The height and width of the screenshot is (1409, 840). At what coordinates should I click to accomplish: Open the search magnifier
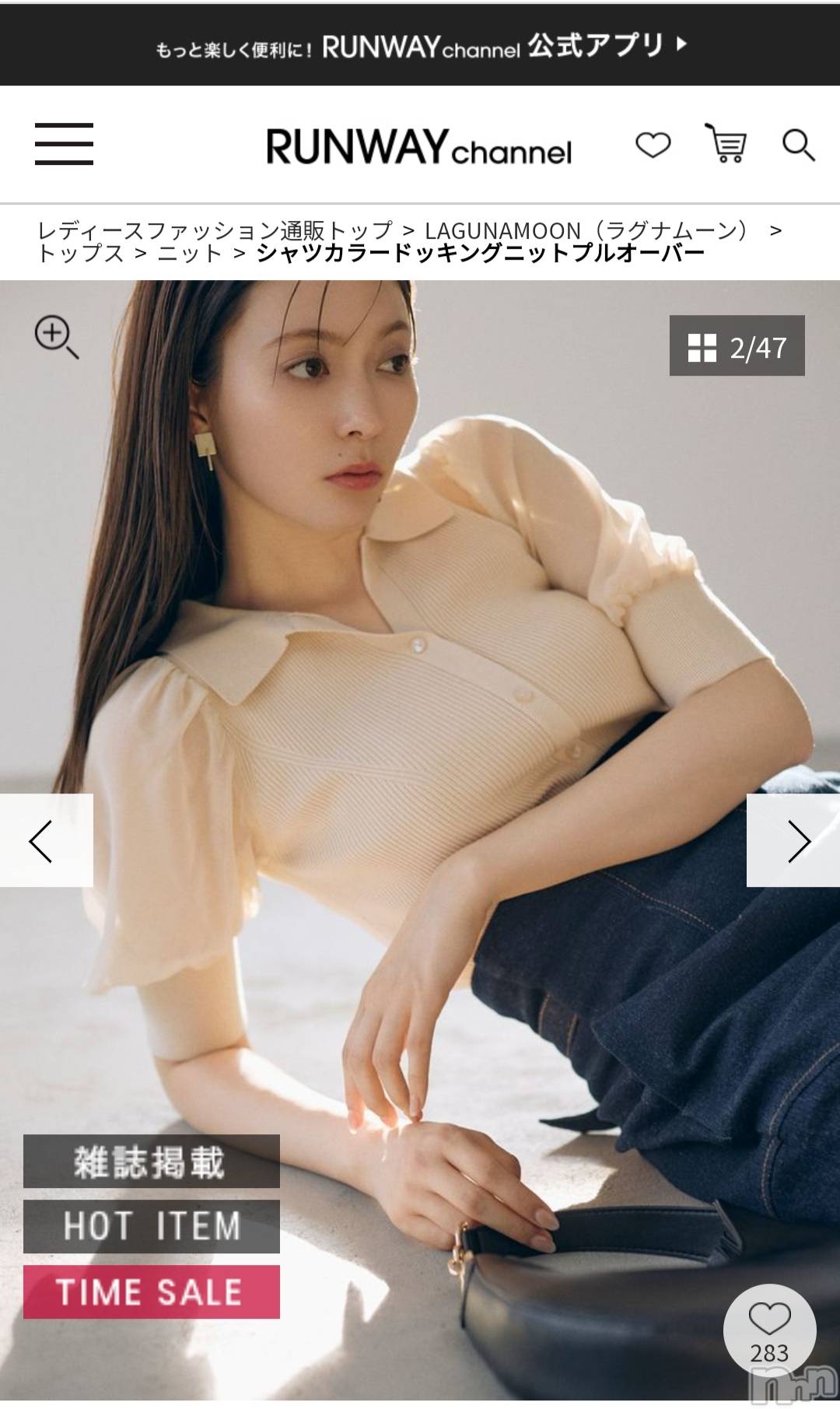[x=798, y=145]
